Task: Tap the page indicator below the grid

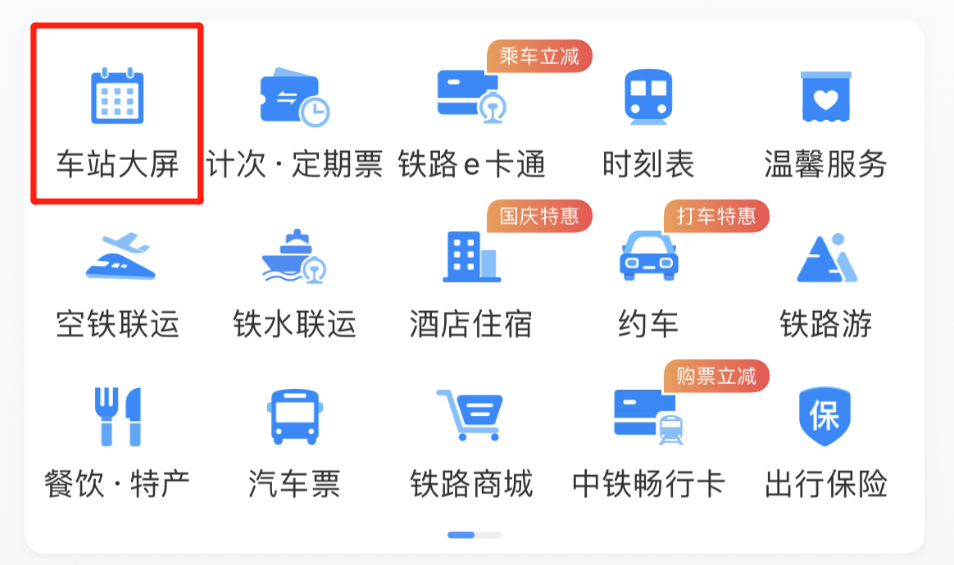Action: point(475,535)
